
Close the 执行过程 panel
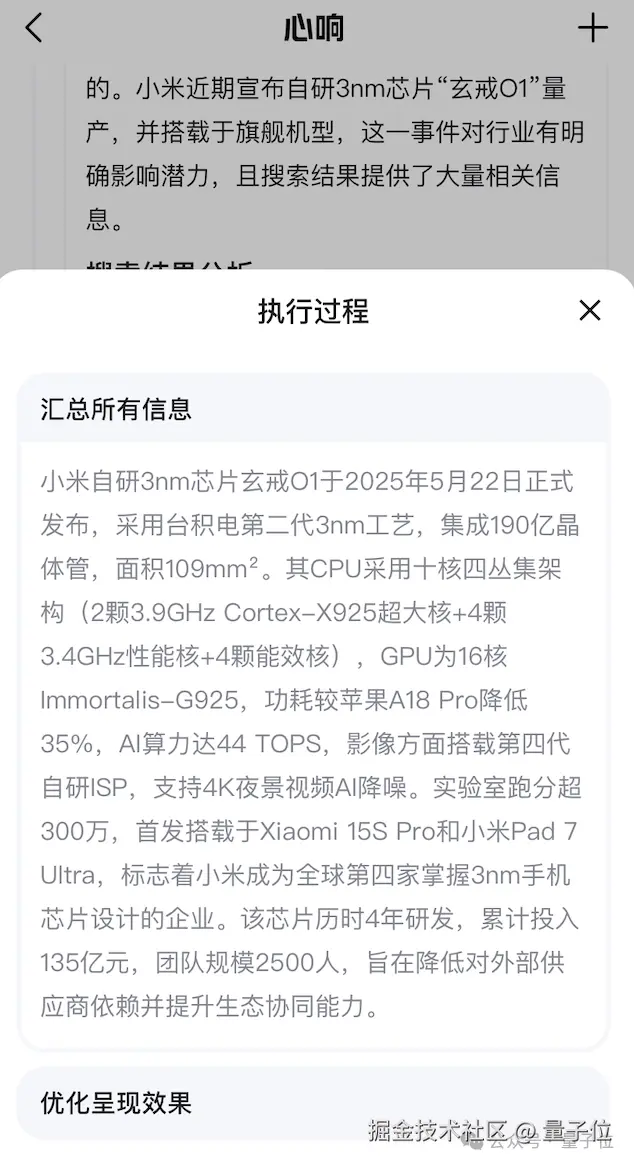coord(590,310)
